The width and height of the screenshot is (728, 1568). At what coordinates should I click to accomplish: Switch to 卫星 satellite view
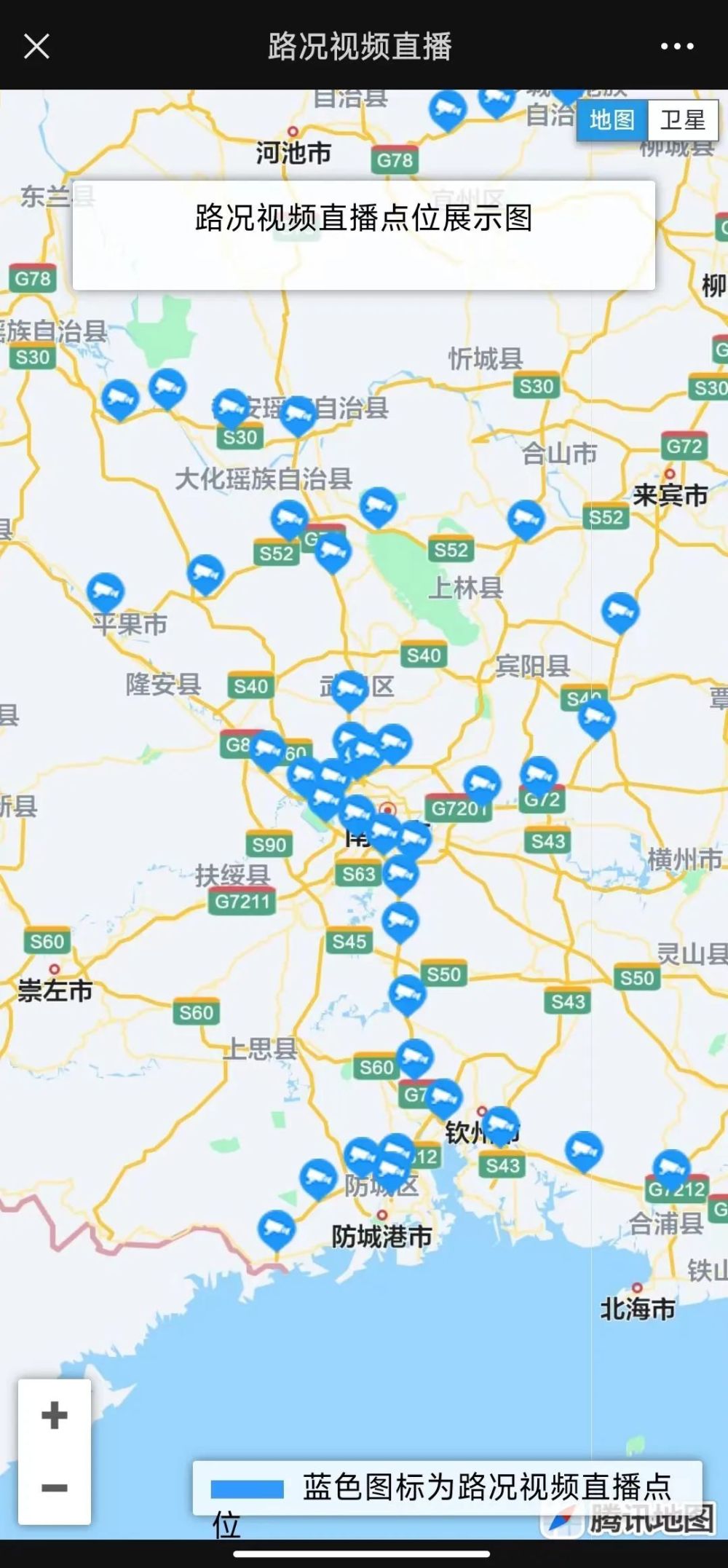[682, 120]
